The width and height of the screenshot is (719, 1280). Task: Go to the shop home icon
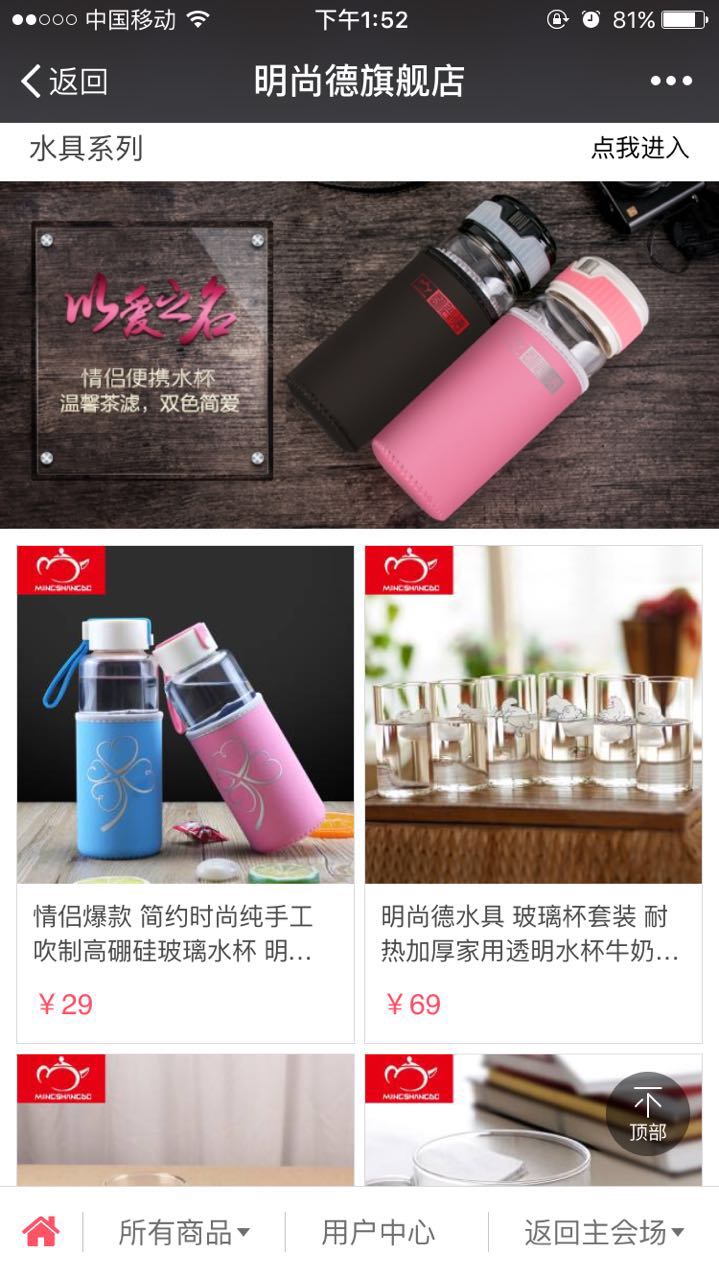click(x=41, y=1232)
